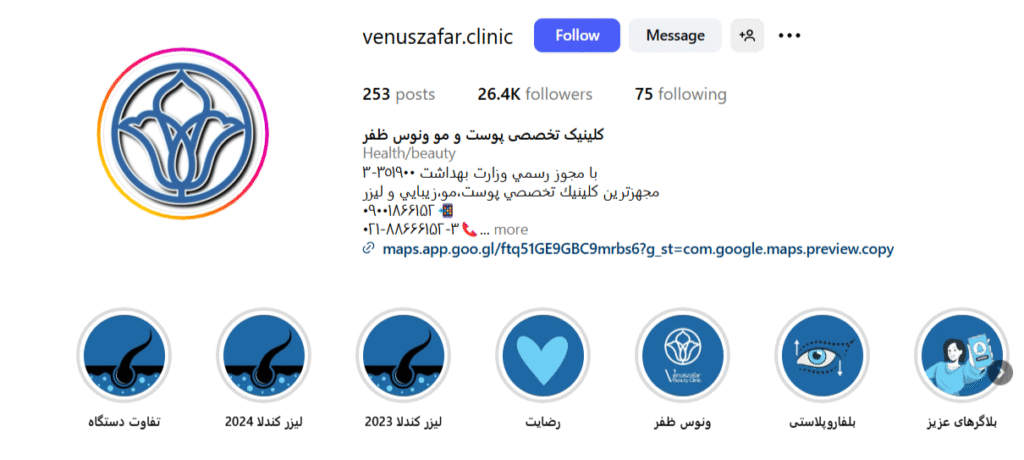Message venuszafar.clinic
Viewport: 1024px width, 460px height.
click(x=675, y=36)
